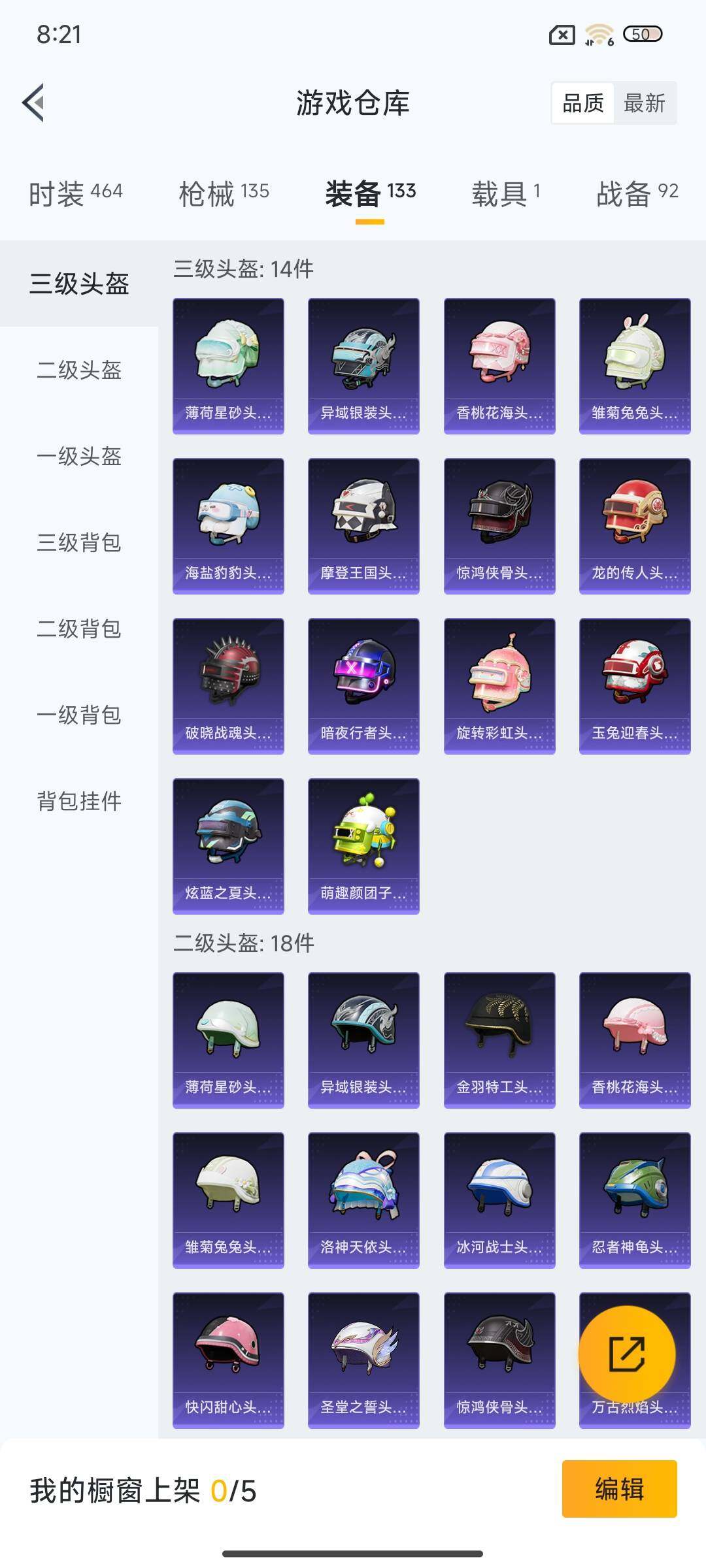
Task: View the 金羽特工 level-two helmet
Action: point(499,1040)
